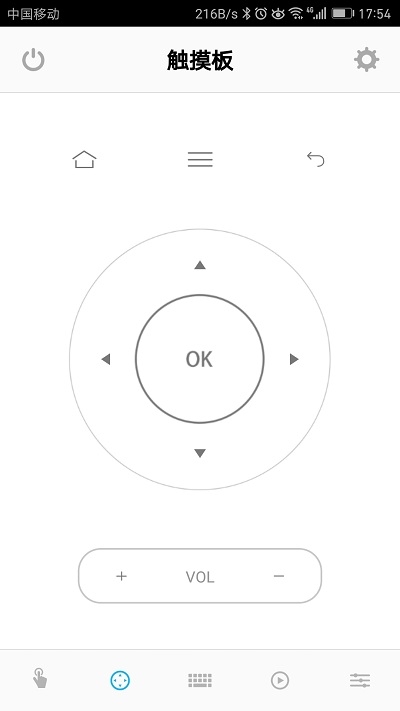Viewport: 400px width, 711px height.
Task: Tap the up arrow on the D-pad
Action: 200,265
